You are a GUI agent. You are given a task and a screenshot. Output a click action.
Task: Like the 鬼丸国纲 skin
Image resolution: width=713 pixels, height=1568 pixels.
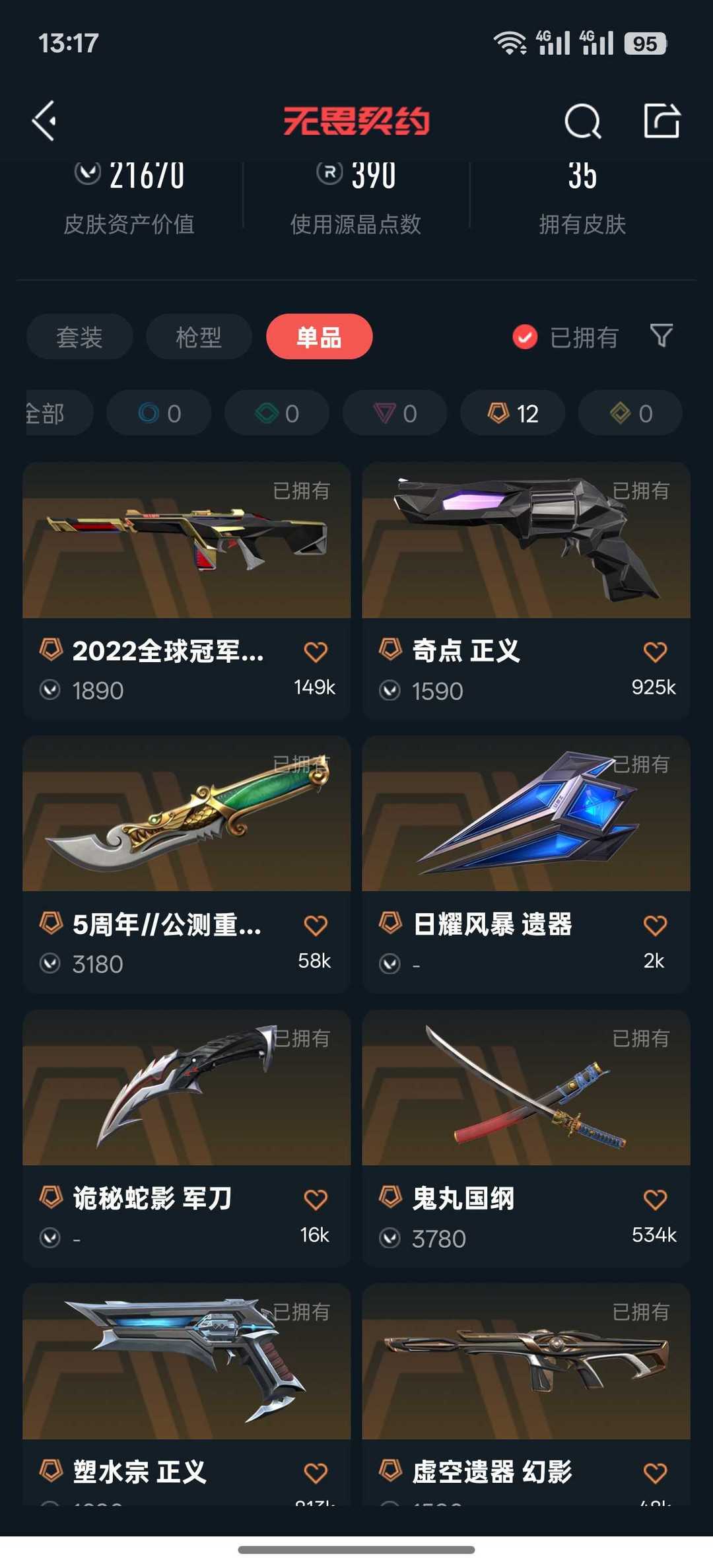655,1200
